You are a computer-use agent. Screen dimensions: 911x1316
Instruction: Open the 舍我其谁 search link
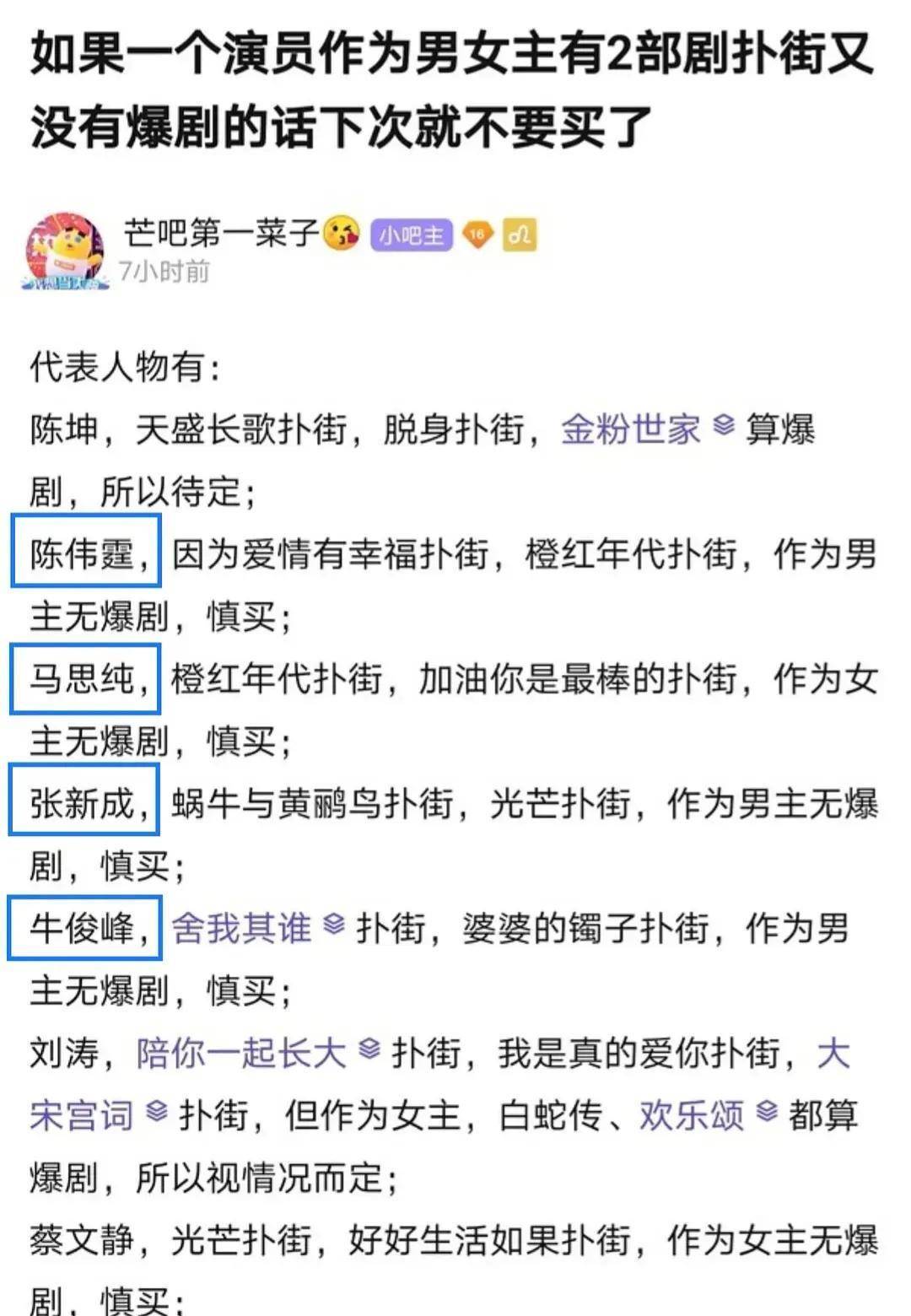tap(242, 928)
